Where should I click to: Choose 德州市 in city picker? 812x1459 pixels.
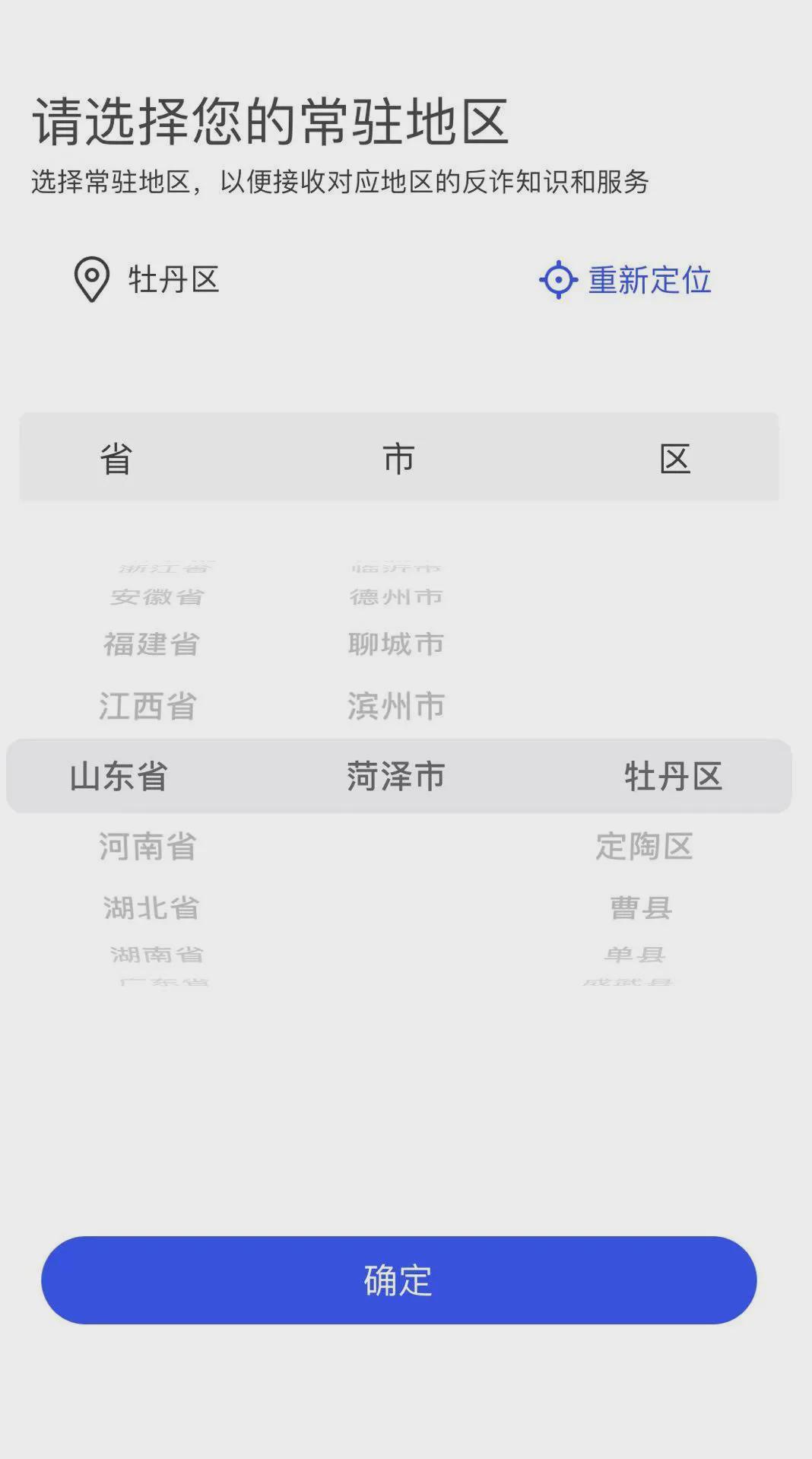click(x=396, y=596)
